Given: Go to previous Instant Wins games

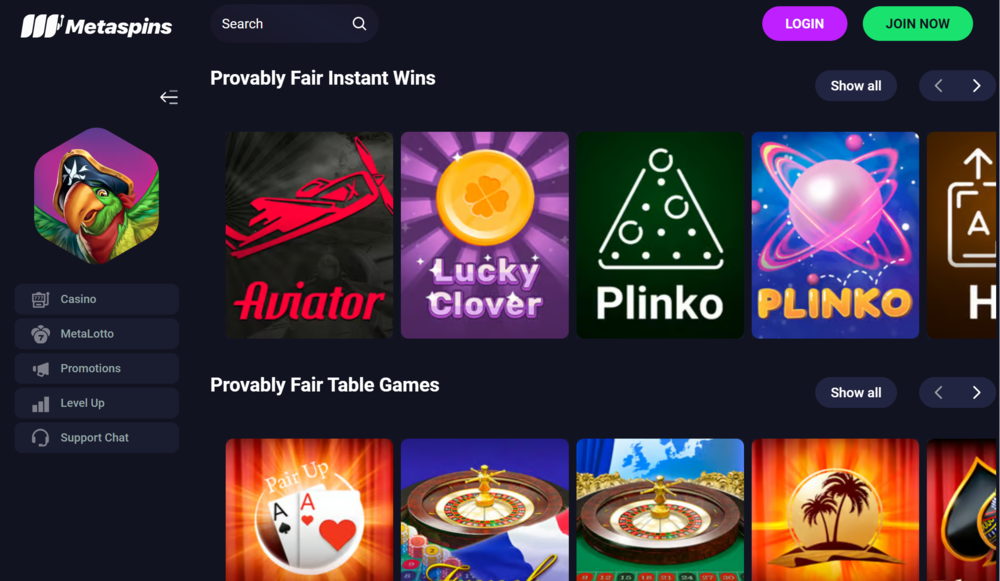Looking at the screenshot, I should (938, 86).
